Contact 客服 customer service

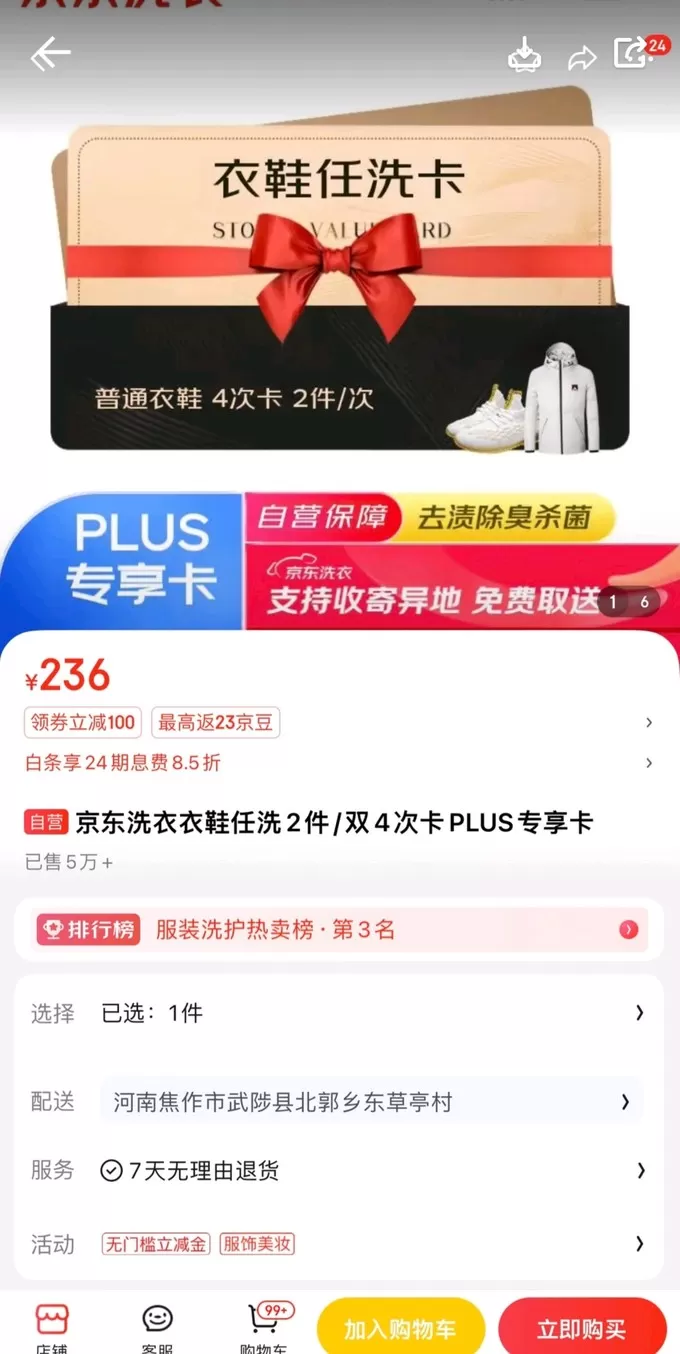[x=157, y=1324]
